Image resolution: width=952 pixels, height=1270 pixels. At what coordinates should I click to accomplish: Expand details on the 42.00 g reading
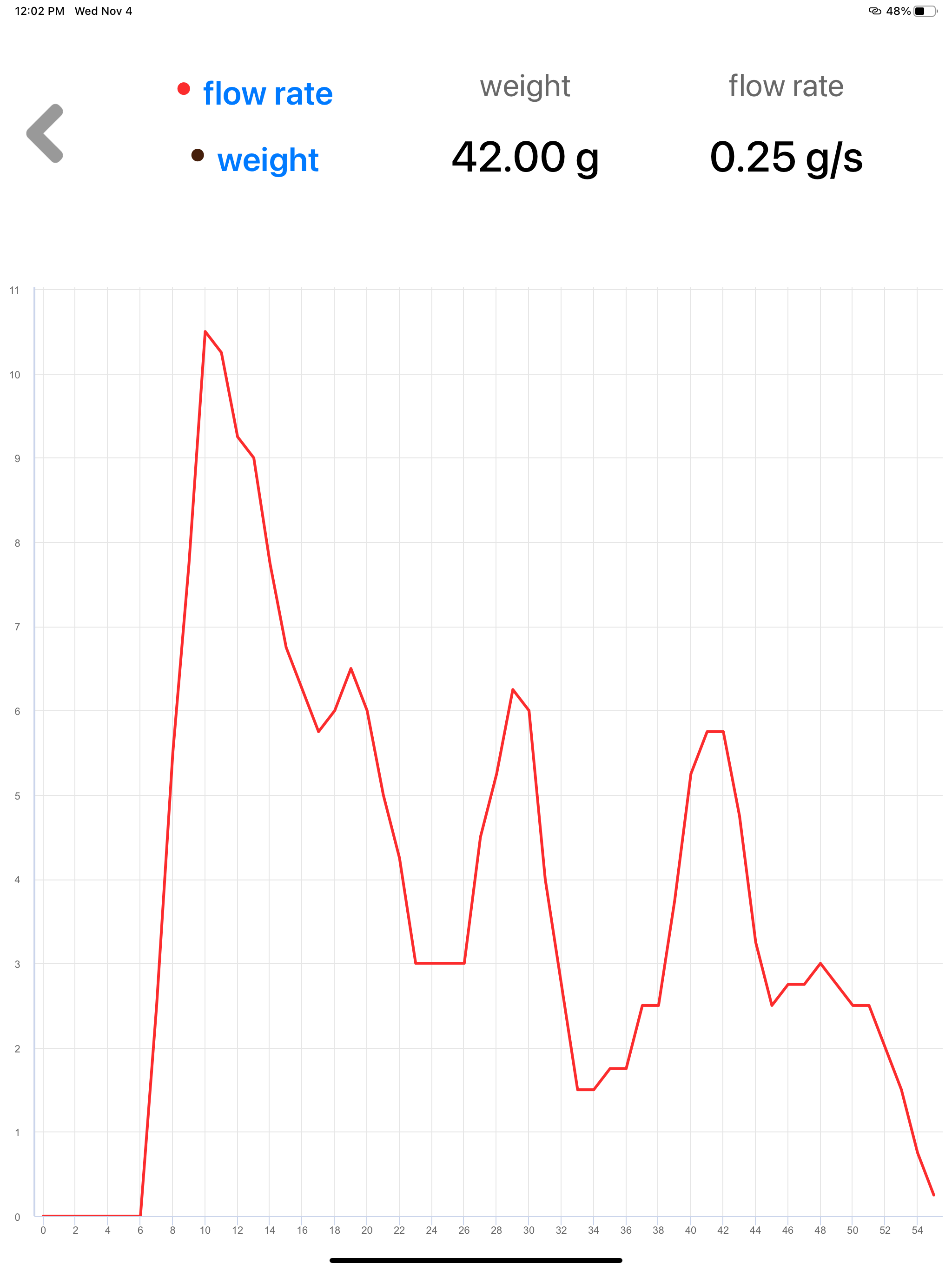(525, 159)
